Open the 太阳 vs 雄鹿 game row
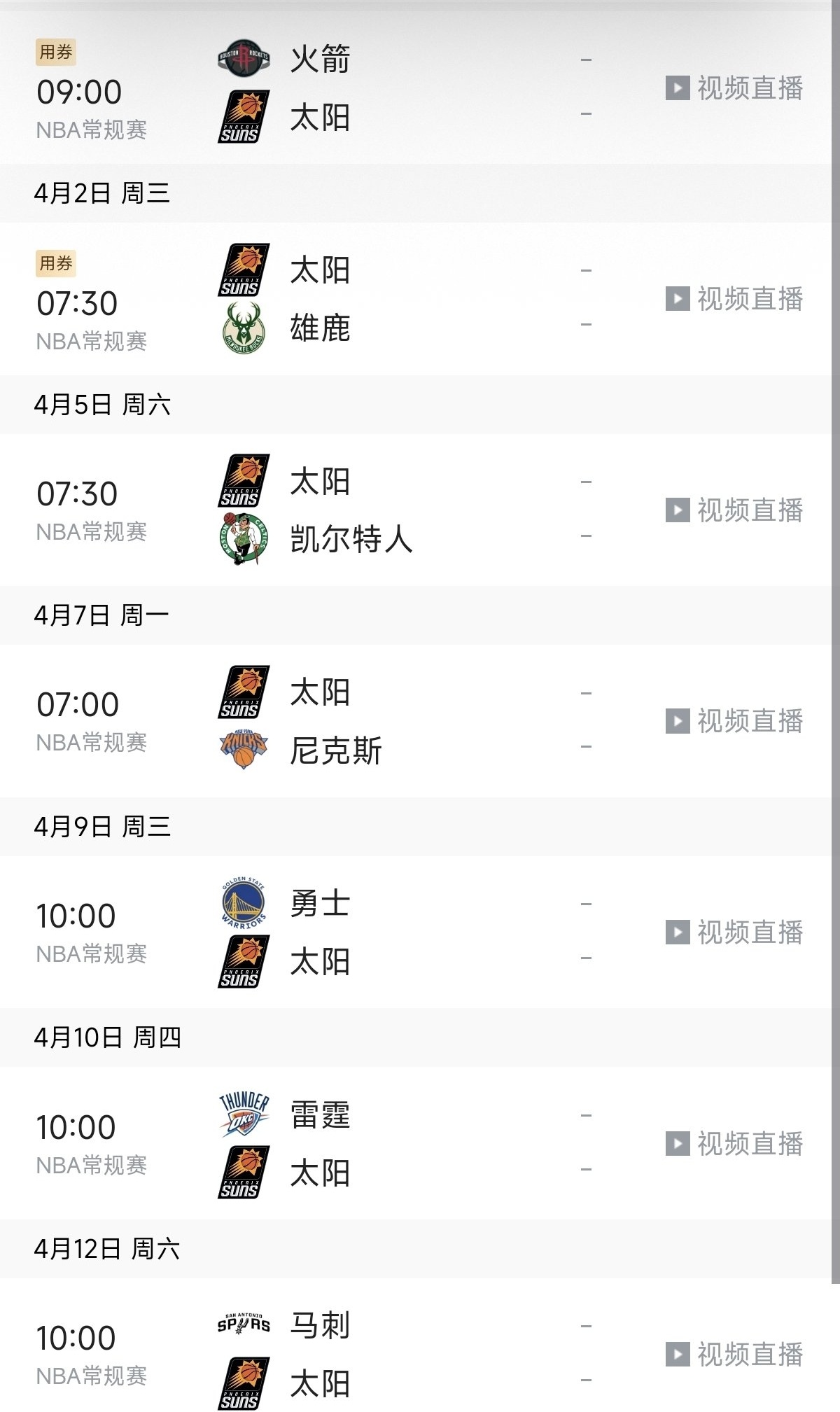Viewport: 840px width, 1412px height. [x=420, y=299]
